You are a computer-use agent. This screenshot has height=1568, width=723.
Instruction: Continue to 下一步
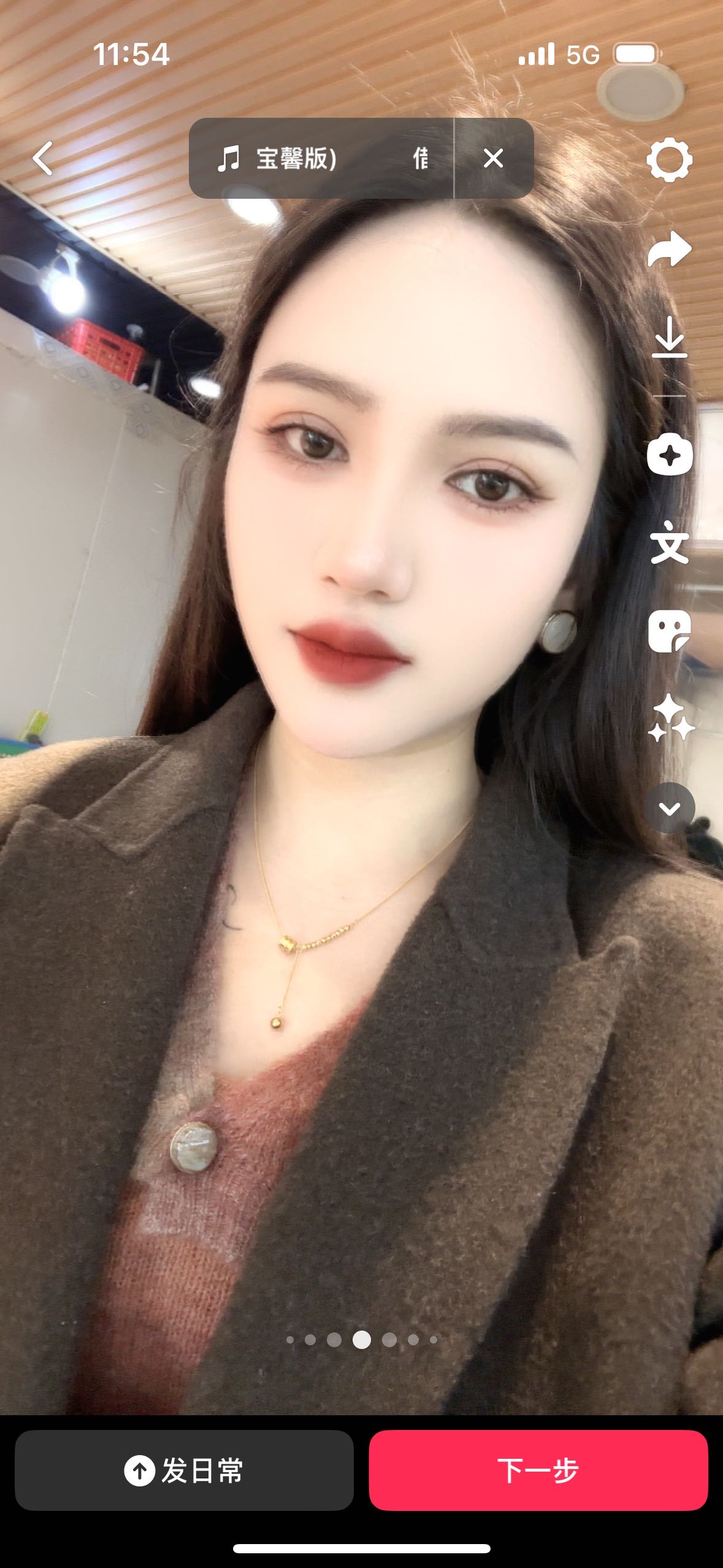coord(538,1470)
